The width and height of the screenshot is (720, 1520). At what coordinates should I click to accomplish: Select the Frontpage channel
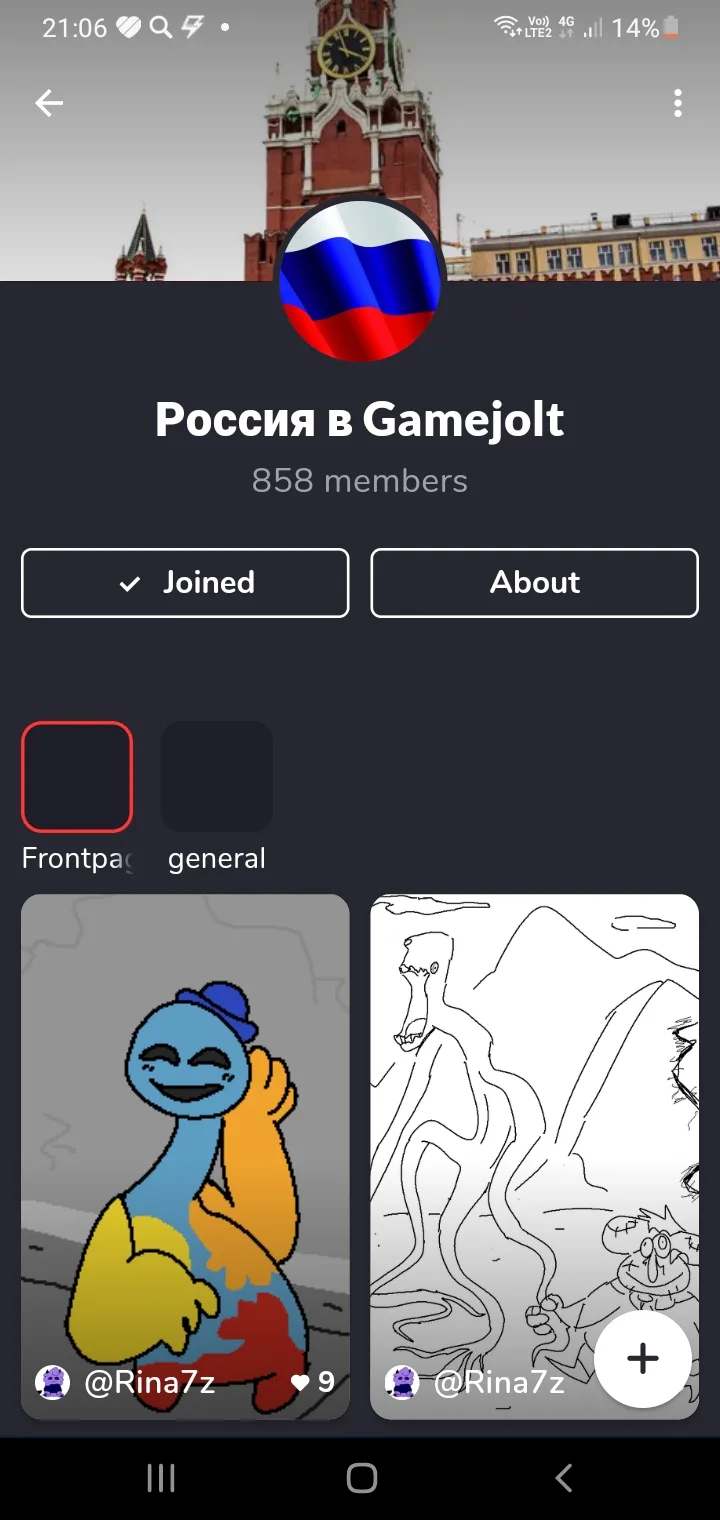click(x=77, y=777)
